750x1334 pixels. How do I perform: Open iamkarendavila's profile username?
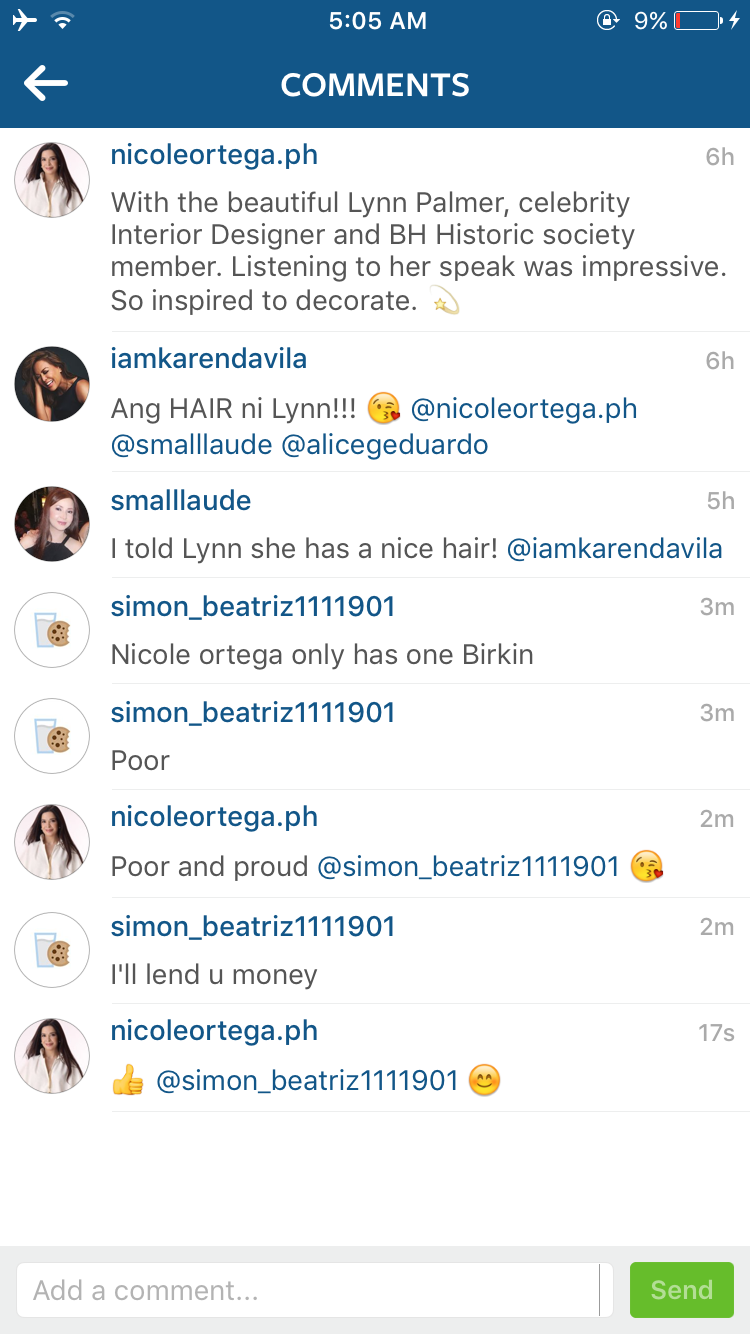click(209, 359)
